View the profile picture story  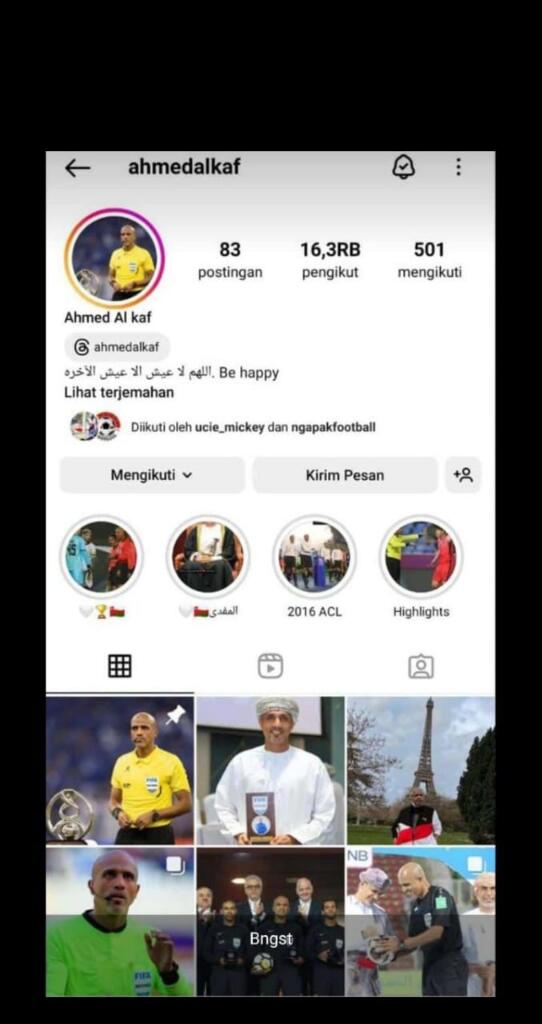tap(115, 259)
